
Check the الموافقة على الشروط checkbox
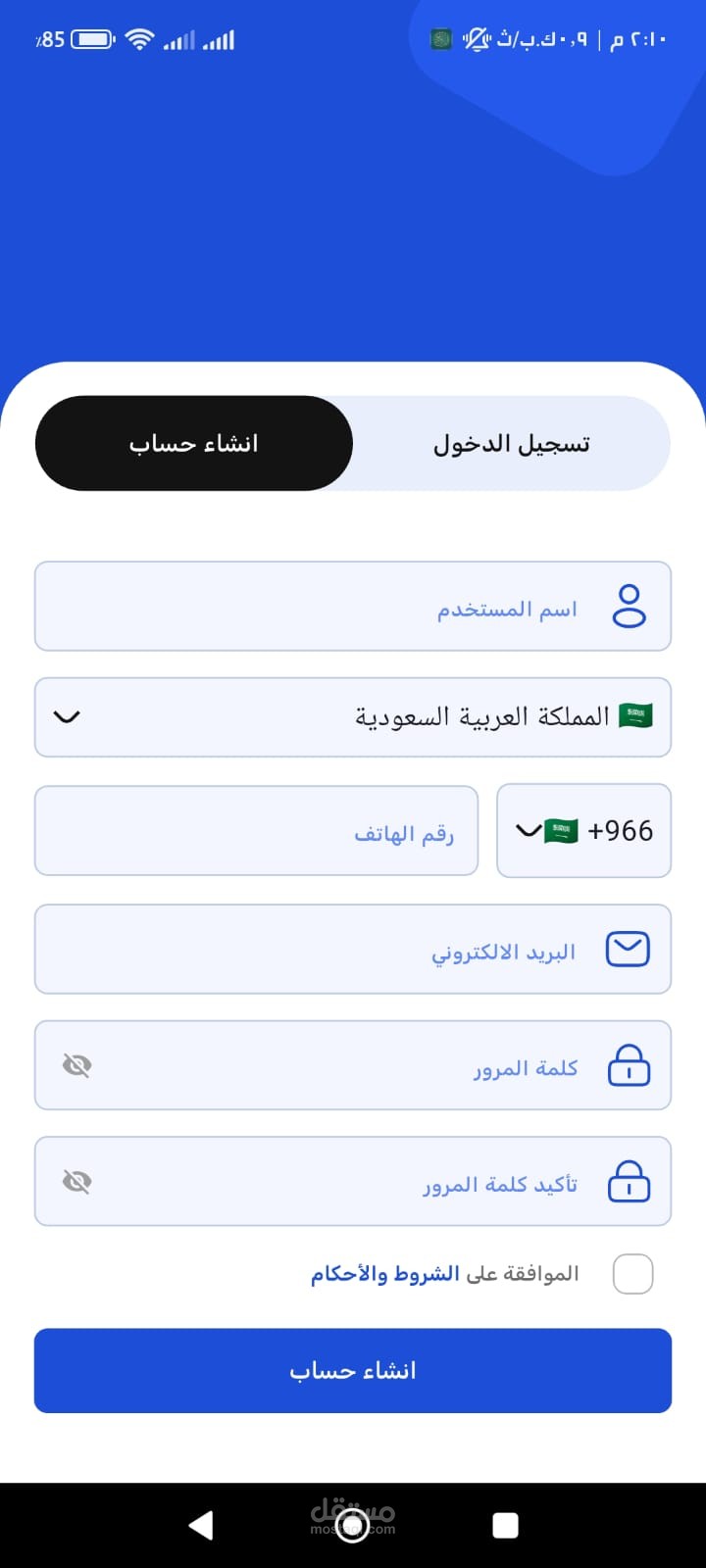[632, 1274]
